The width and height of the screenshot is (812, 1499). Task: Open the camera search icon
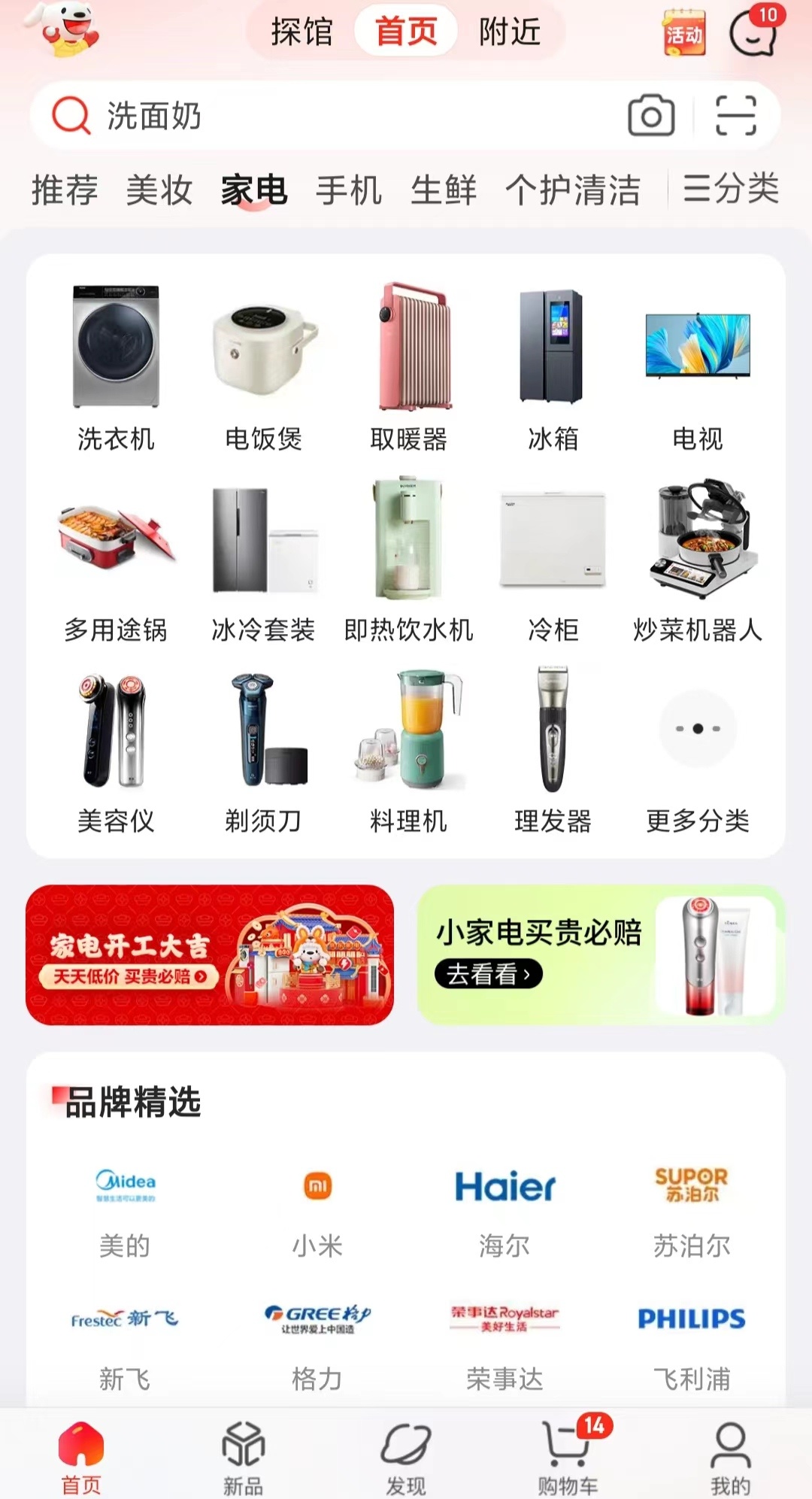click(x=651, y=116)
